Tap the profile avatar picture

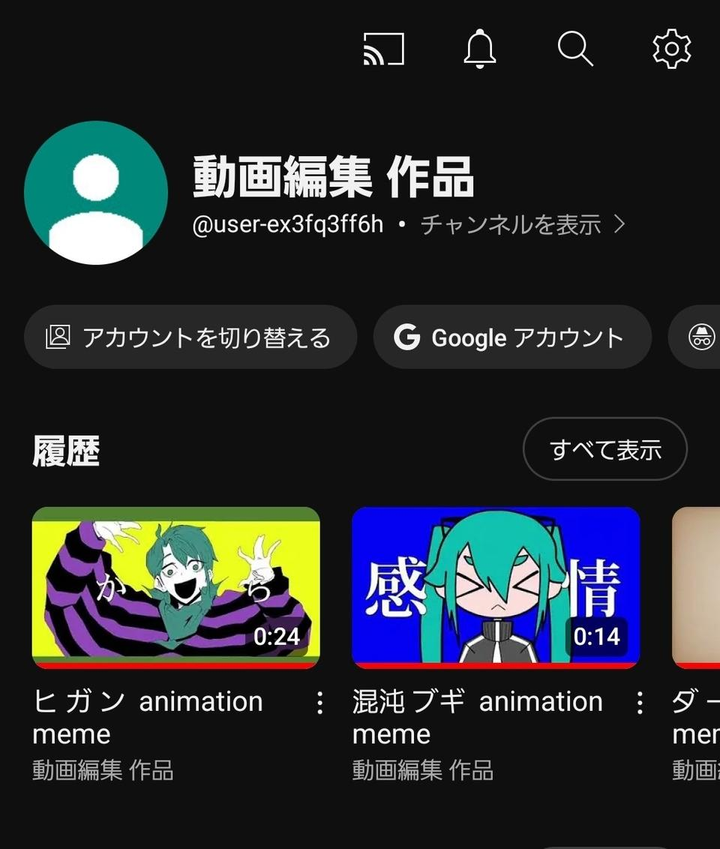tap(96, 193)
